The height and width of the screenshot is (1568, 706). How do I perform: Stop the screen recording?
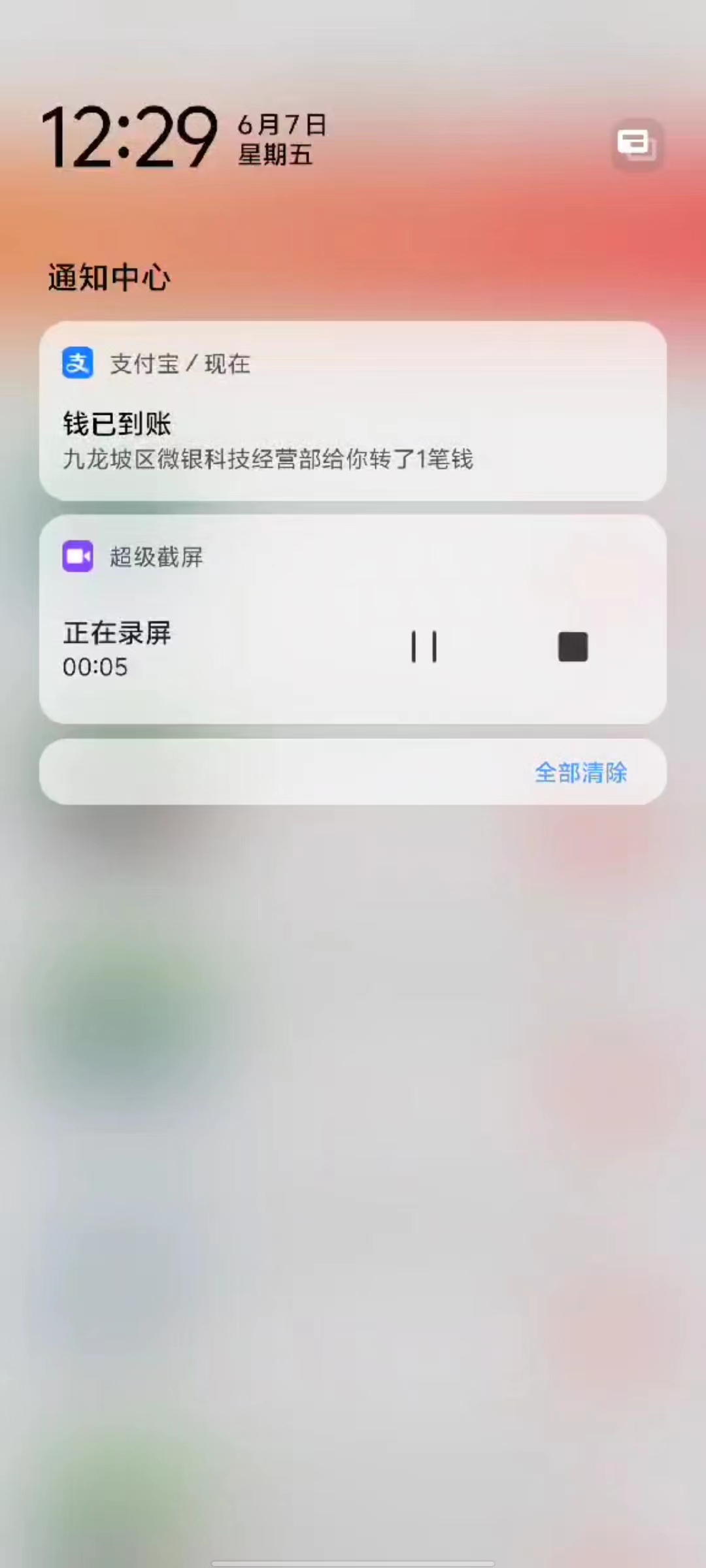click(573, 647)
